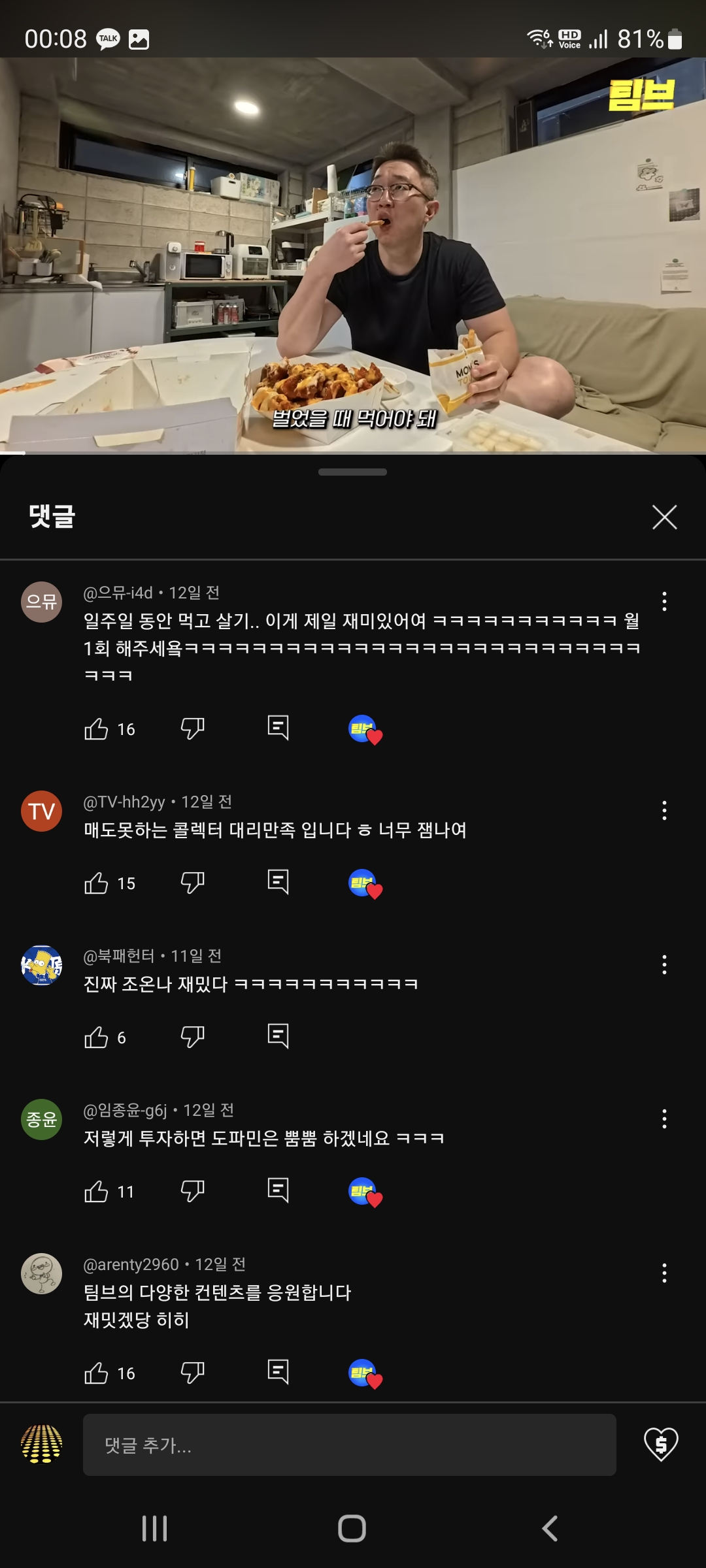Close the 댓글 comments panel
The image size is (706, 1568).
click(x=664, y=517)
